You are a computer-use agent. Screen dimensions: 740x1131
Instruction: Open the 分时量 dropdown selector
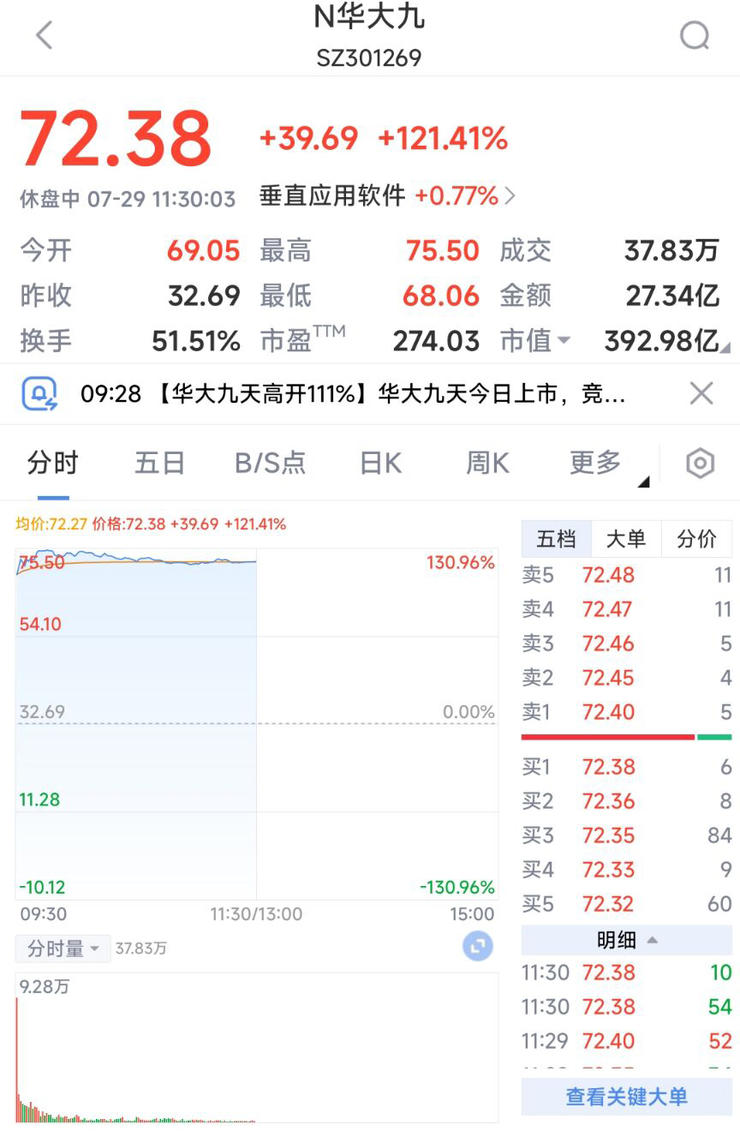point(62,948)
